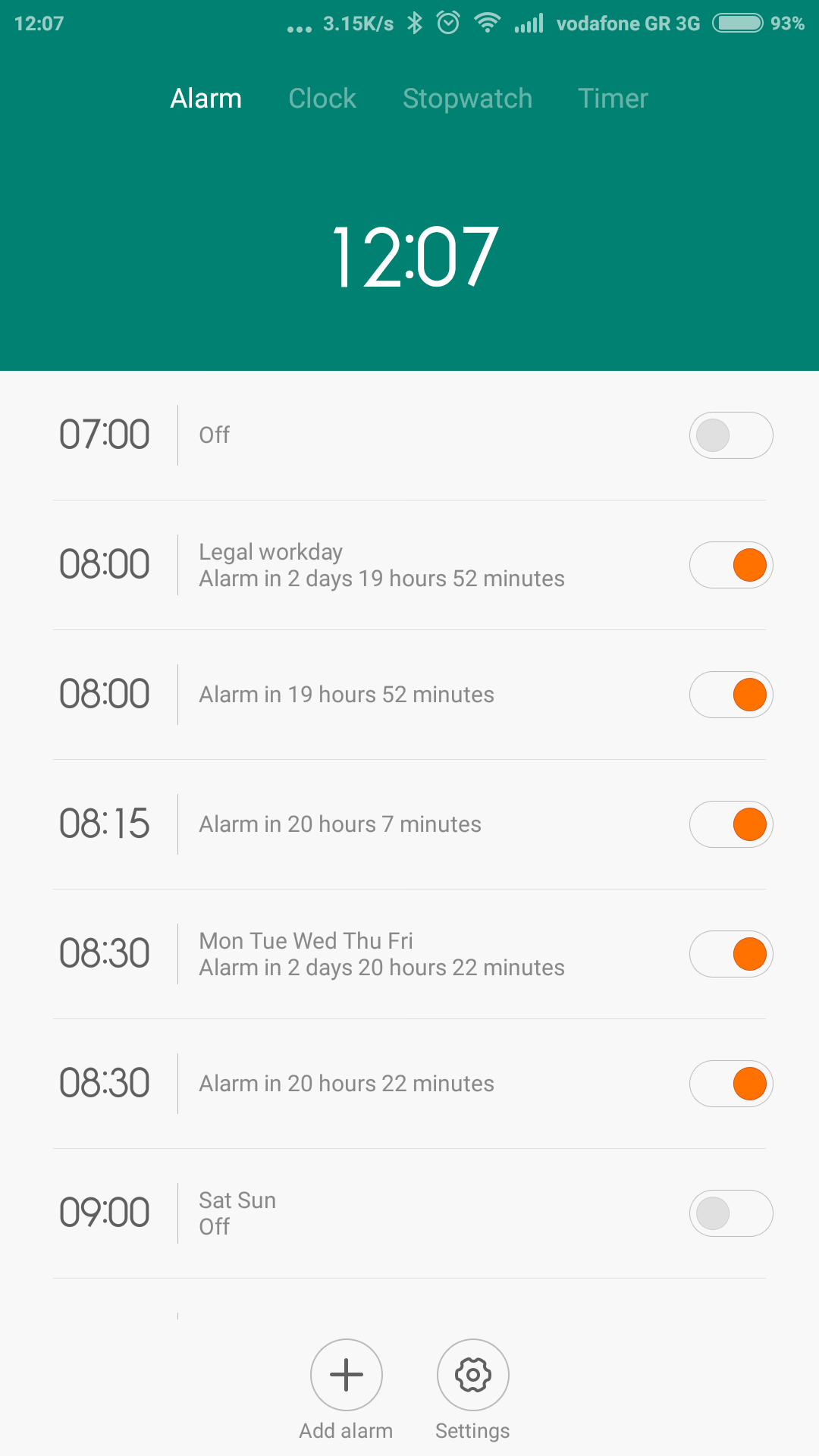819x1456 pixels.
Task: Disable the 08:00 Legal workday alarm
Action: pos(730,565)
